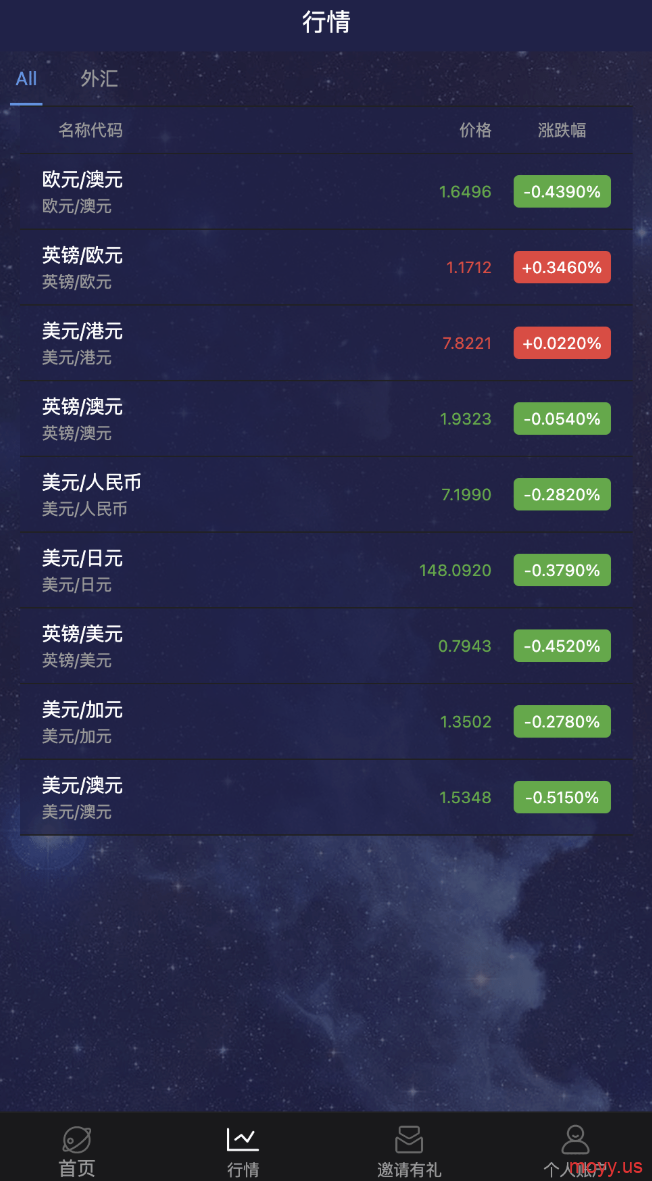
Task: Open the 美元/加元 row
Action: tap(326, 722)
